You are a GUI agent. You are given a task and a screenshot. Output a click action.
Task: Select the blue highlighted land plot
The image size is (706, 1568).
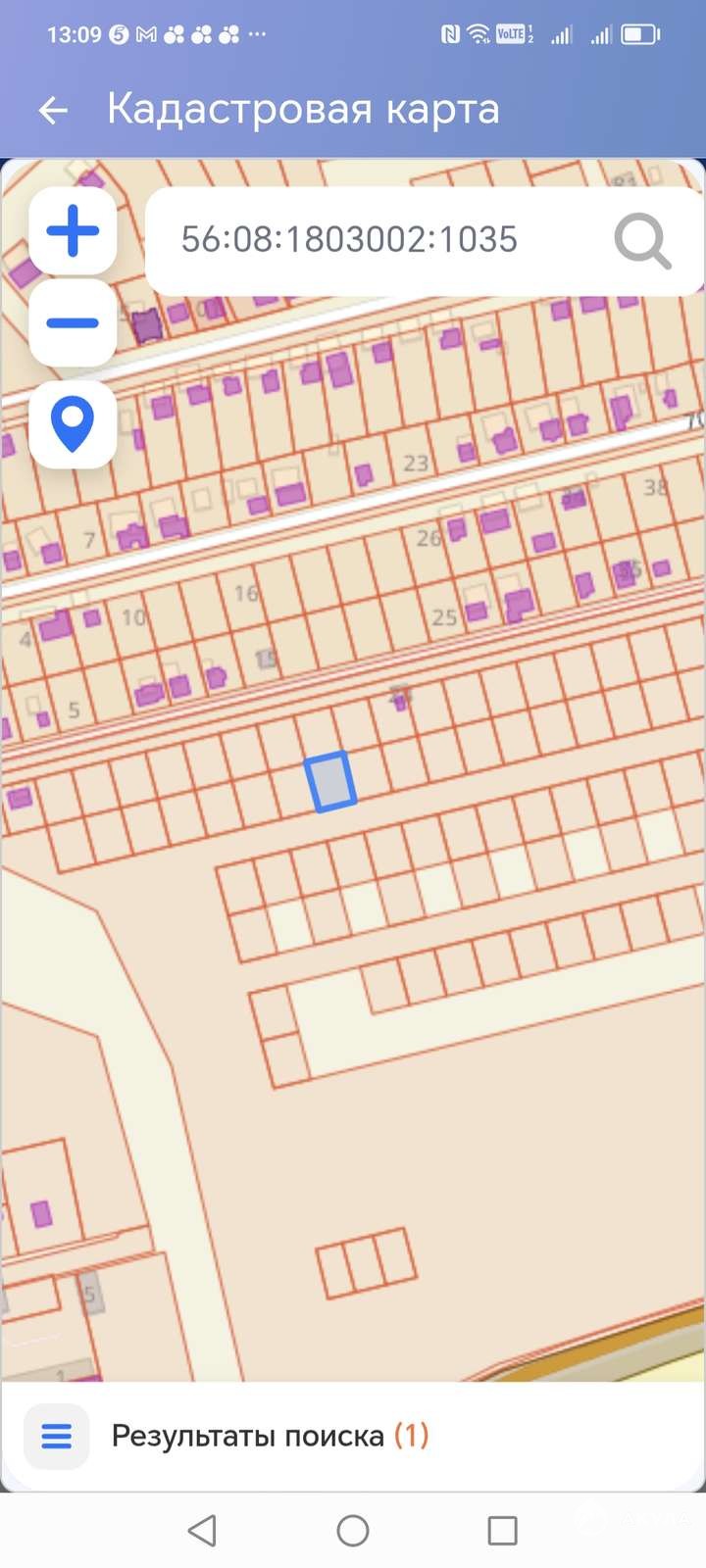point(331,782)
